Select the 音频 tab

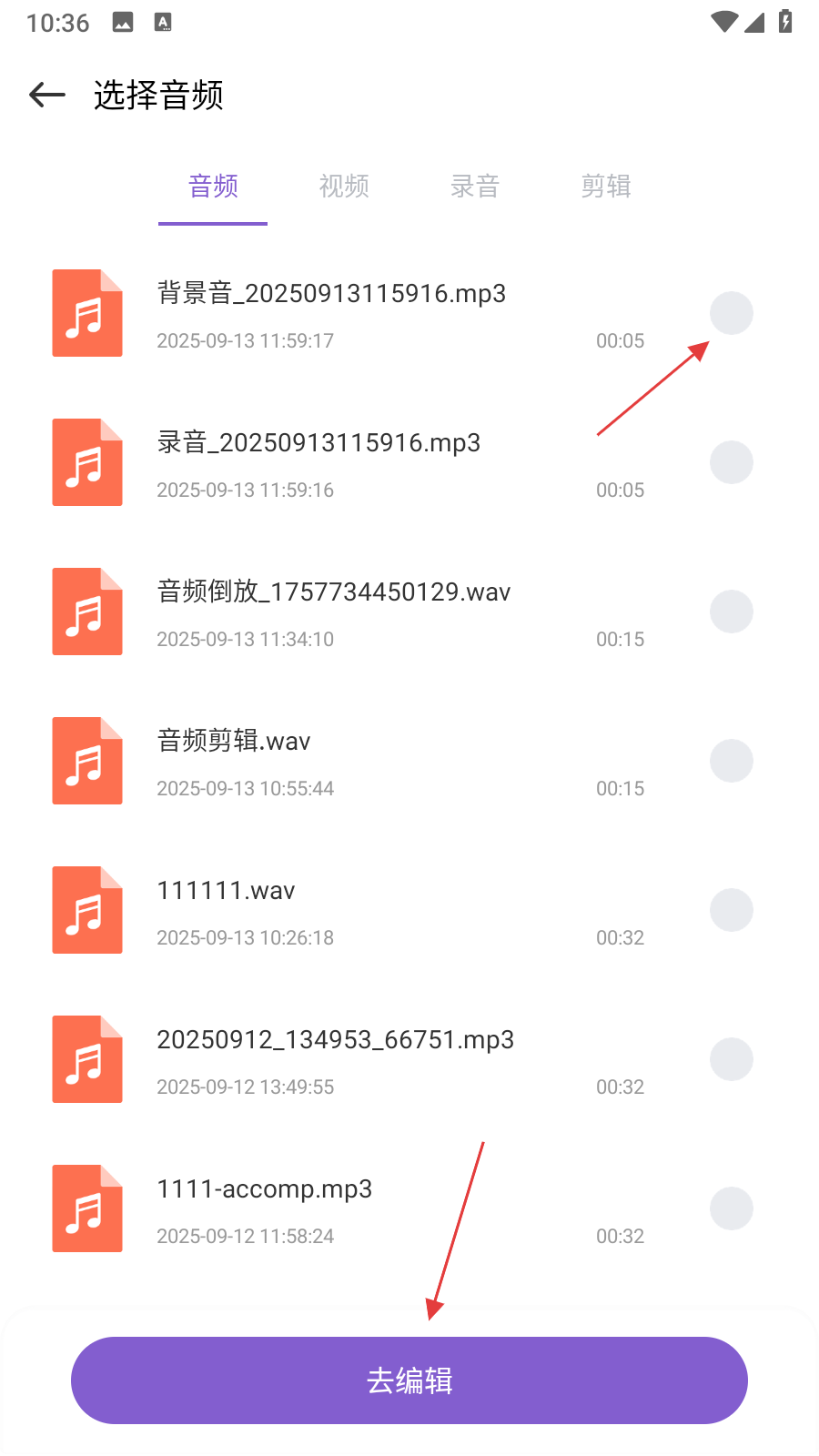coord(213,187)
